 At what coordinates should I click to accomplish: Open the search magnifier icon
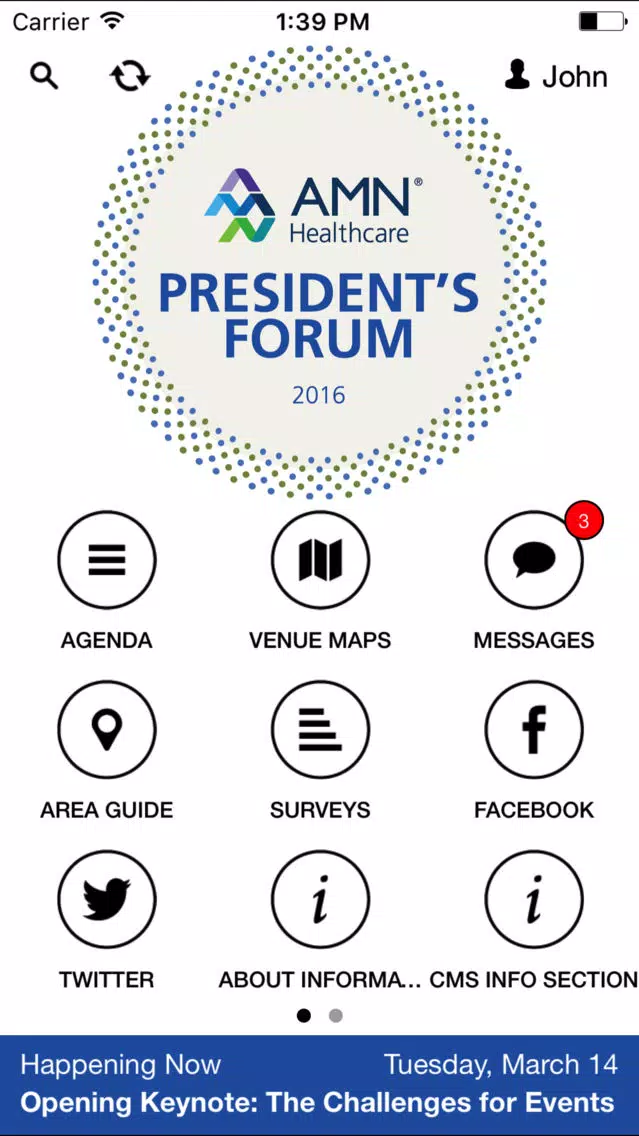[43, 76]
